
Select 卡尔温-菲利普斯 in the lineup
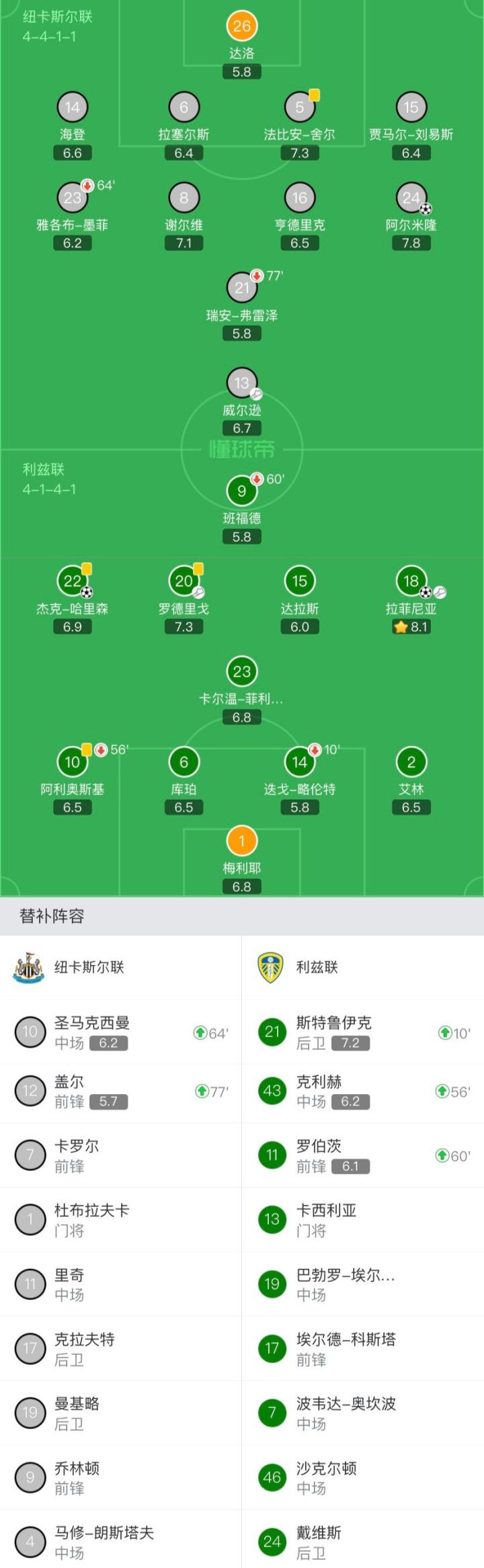tap(241, 671)
